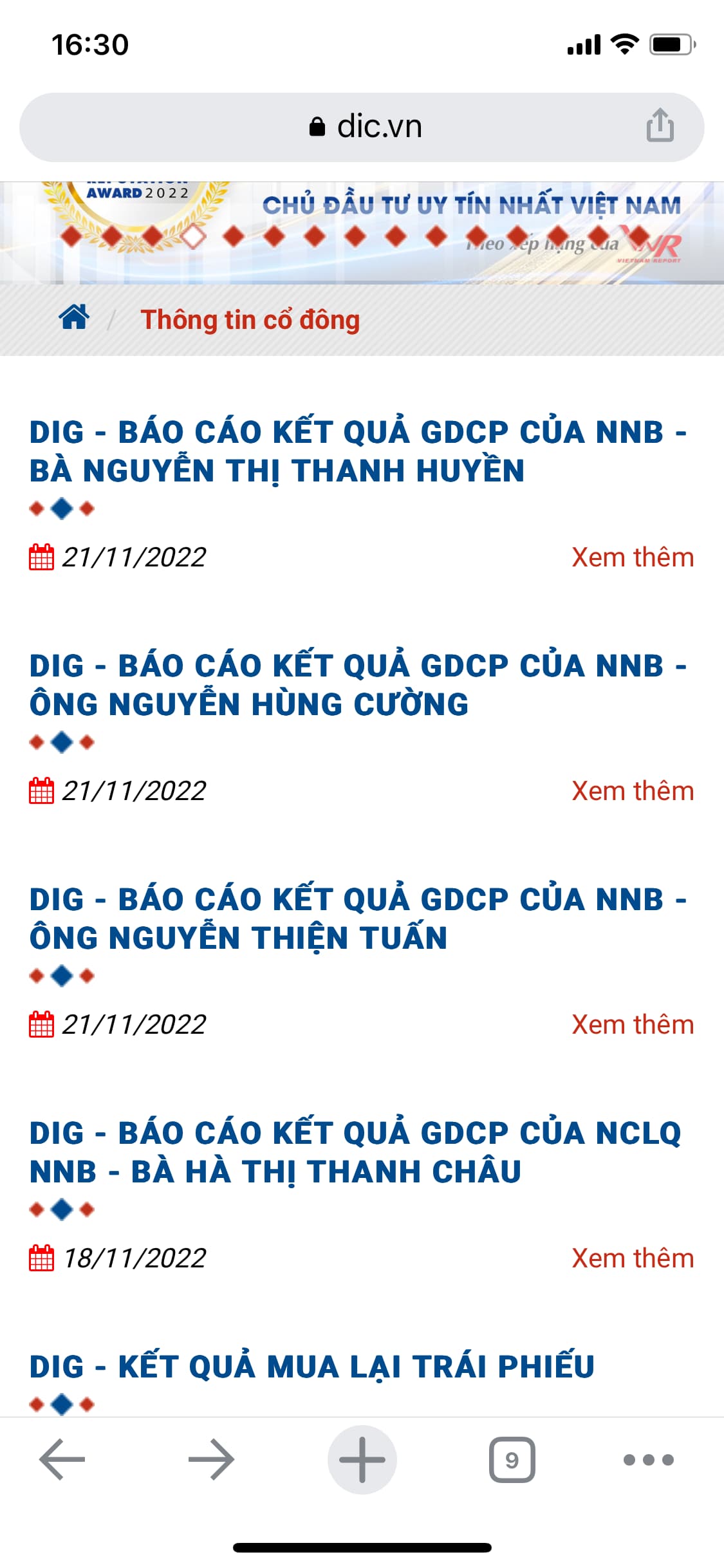Open the Thông tin cổ đông breadcrumb
The width and height of the screenshot is (724, 1568).
point(250,320)
